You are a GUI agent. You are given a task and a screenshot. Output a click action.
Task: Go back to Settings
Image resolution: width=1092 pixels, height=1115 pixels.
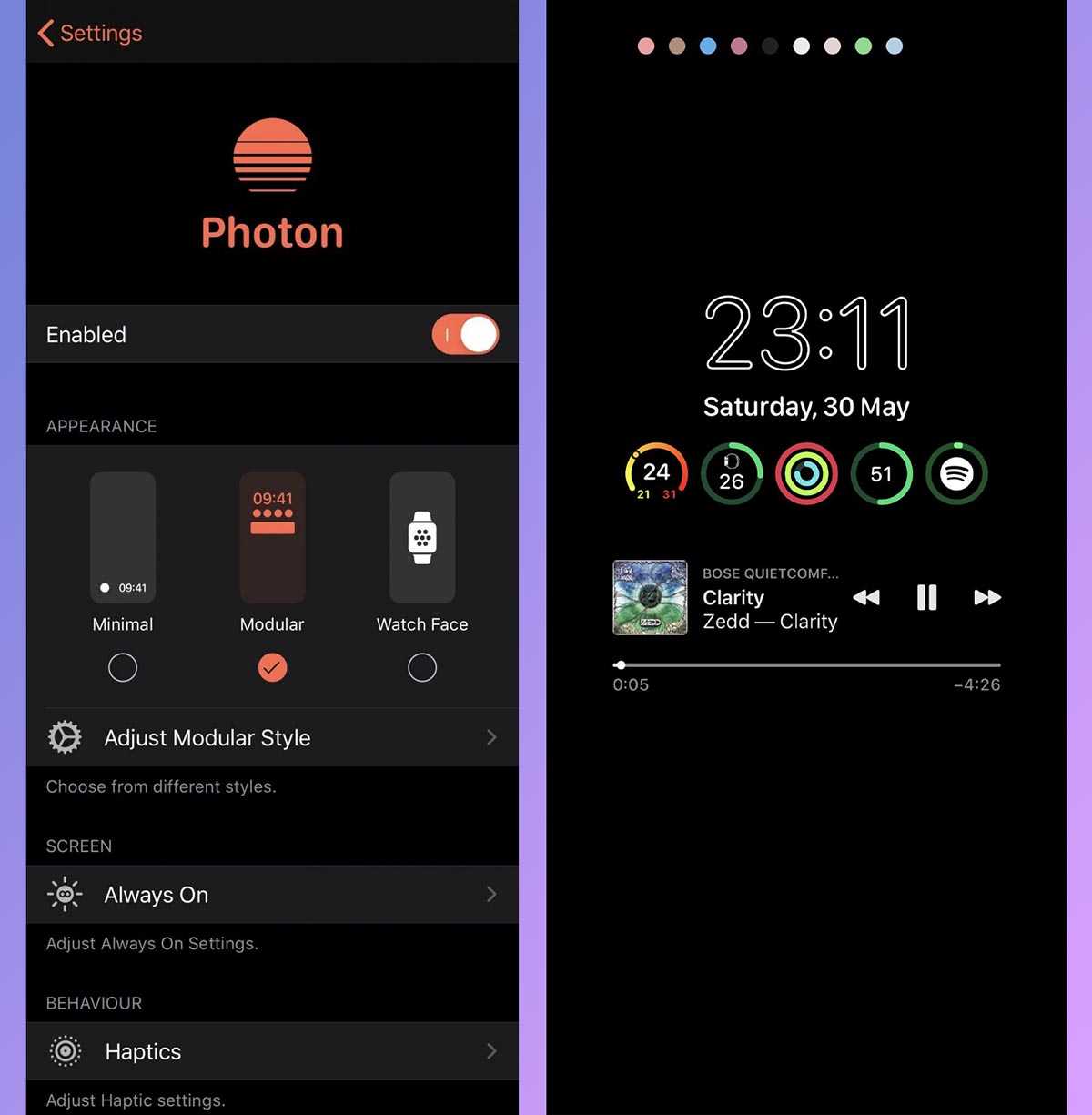(89, 33)
